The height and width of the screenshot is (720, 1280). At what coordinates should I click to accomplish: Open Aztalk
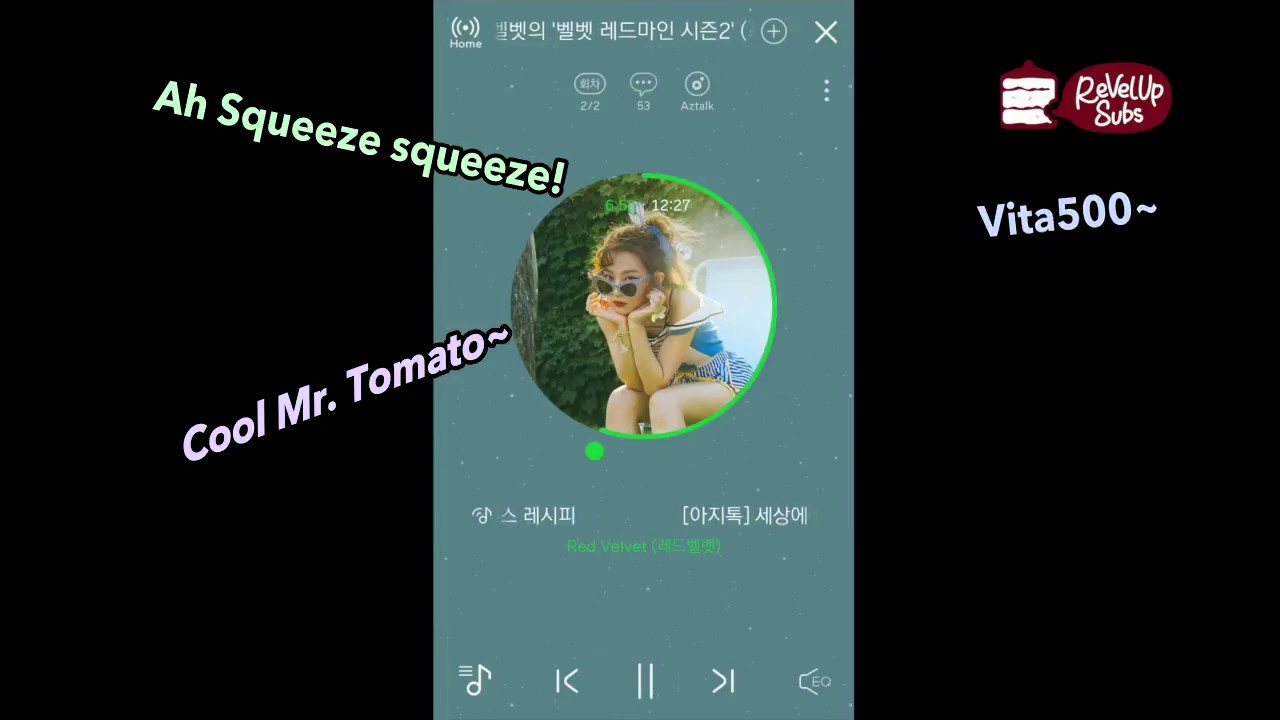(x=697, y=90)
